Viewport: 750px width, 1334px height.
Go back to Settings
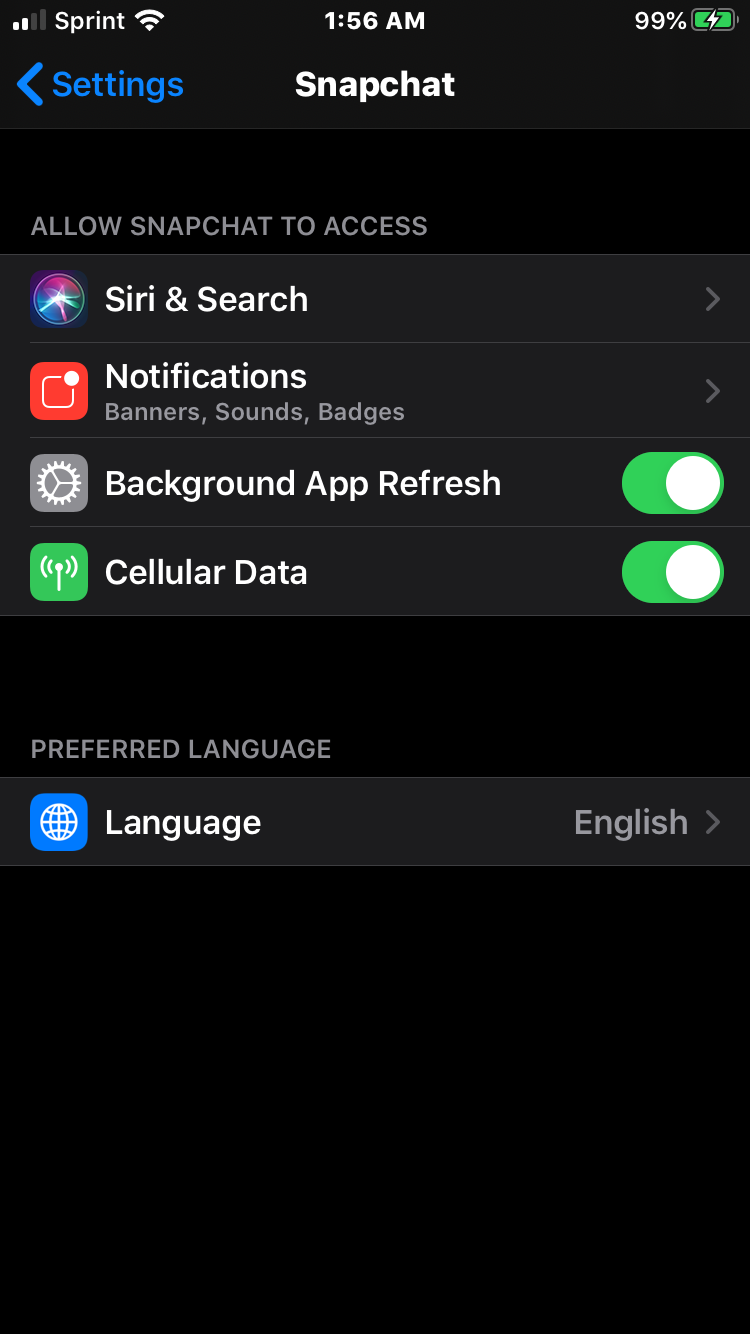pyautogui.click(x=100, y=85)
